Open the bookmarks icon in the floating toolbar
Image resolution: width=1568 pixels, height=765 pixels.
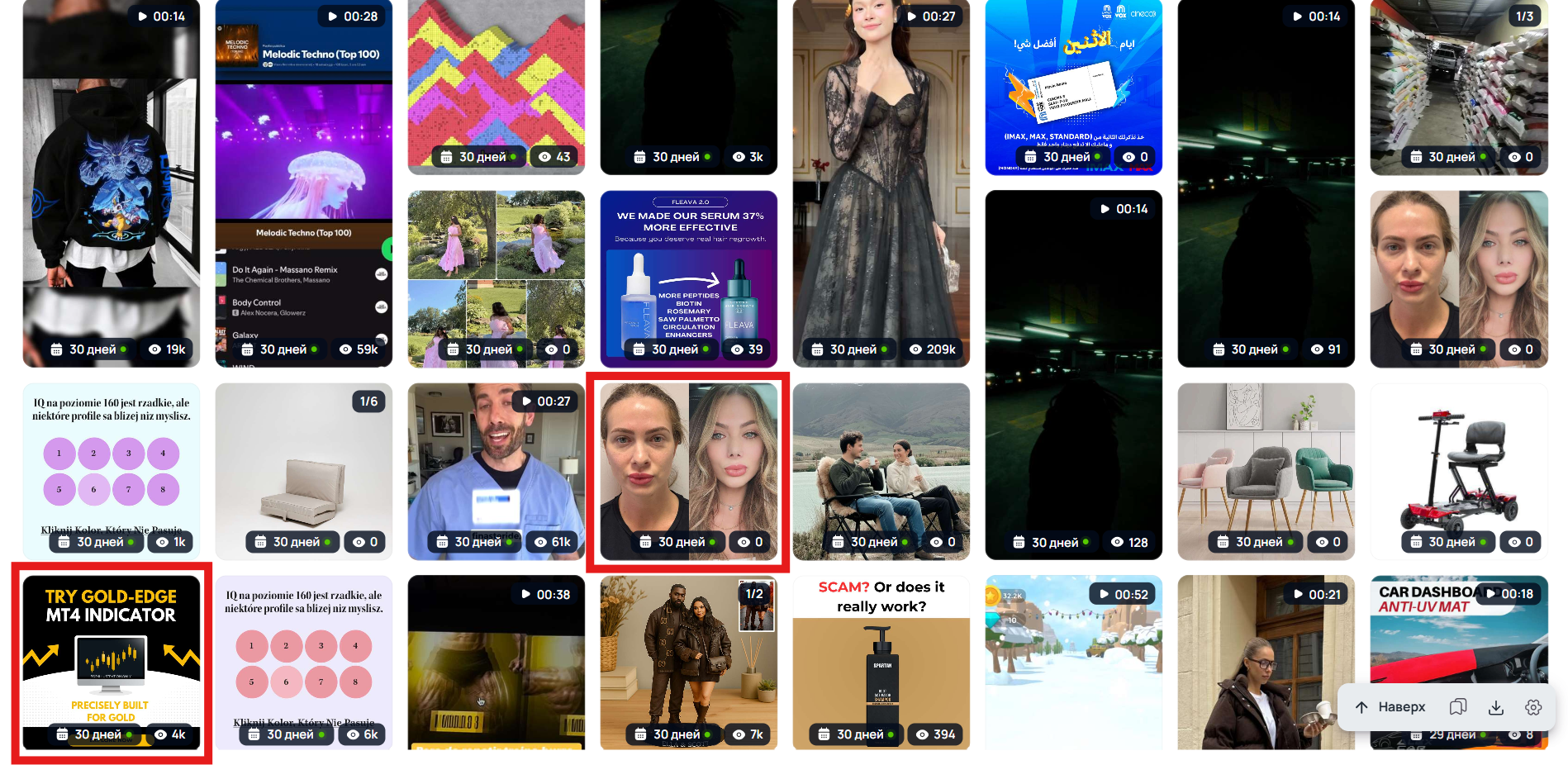click(x=1458, y=707)
